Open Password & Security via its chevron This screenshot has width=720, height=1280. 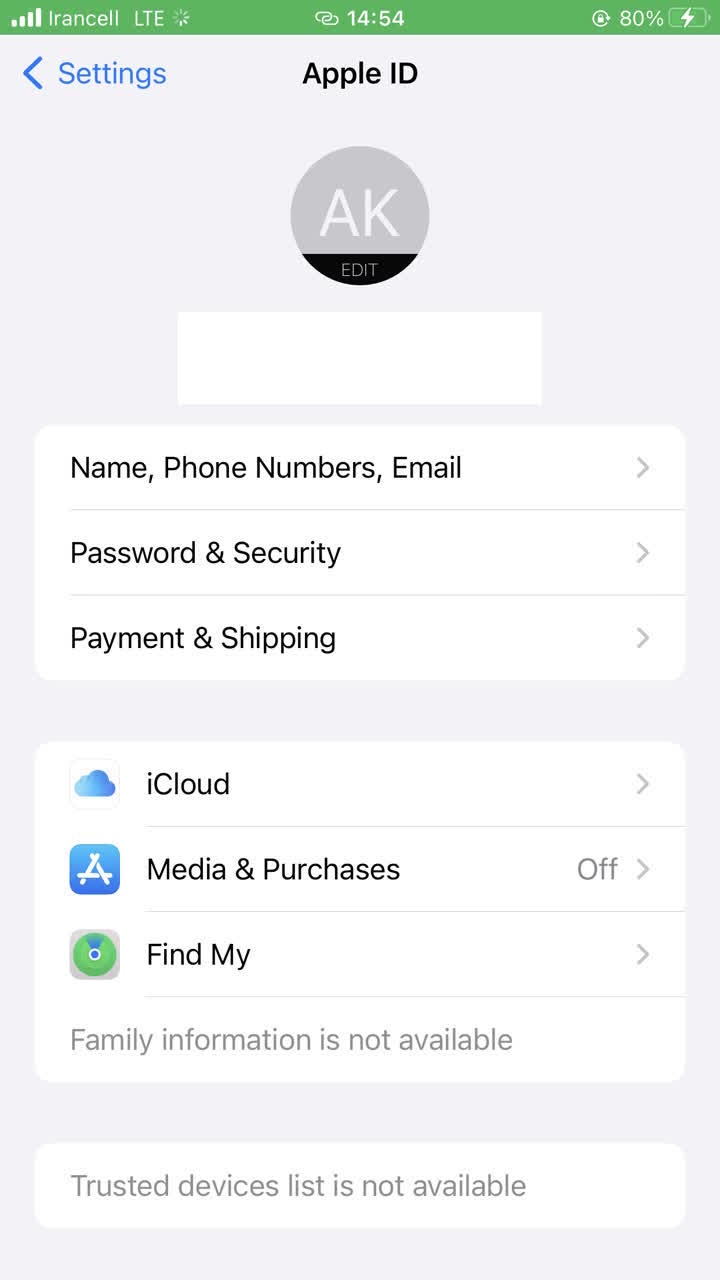(x=642, y=553)
